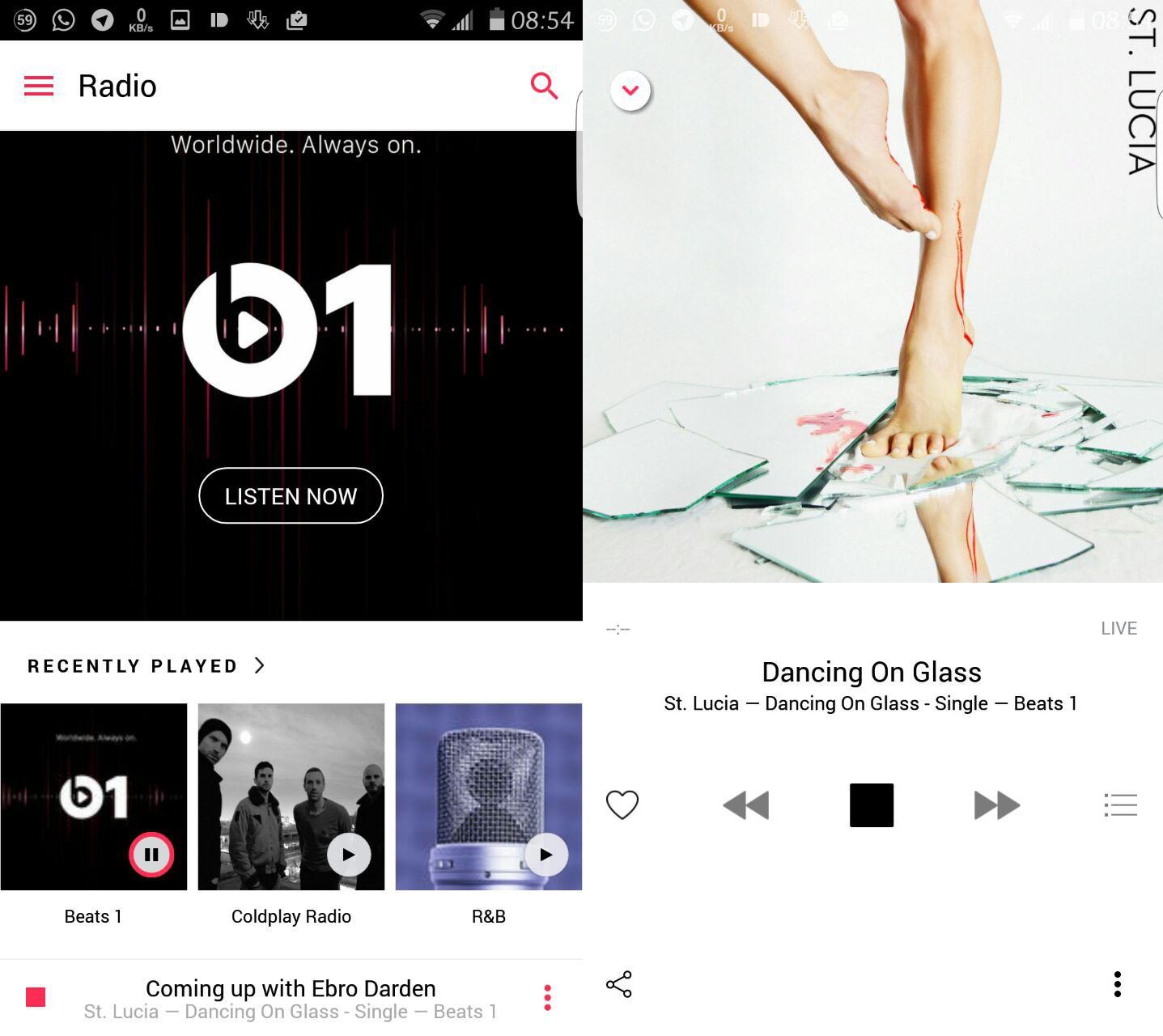The image size is (1163, 1036).
Task: Skip forward to the next track
Action: (x=996, y=805)
